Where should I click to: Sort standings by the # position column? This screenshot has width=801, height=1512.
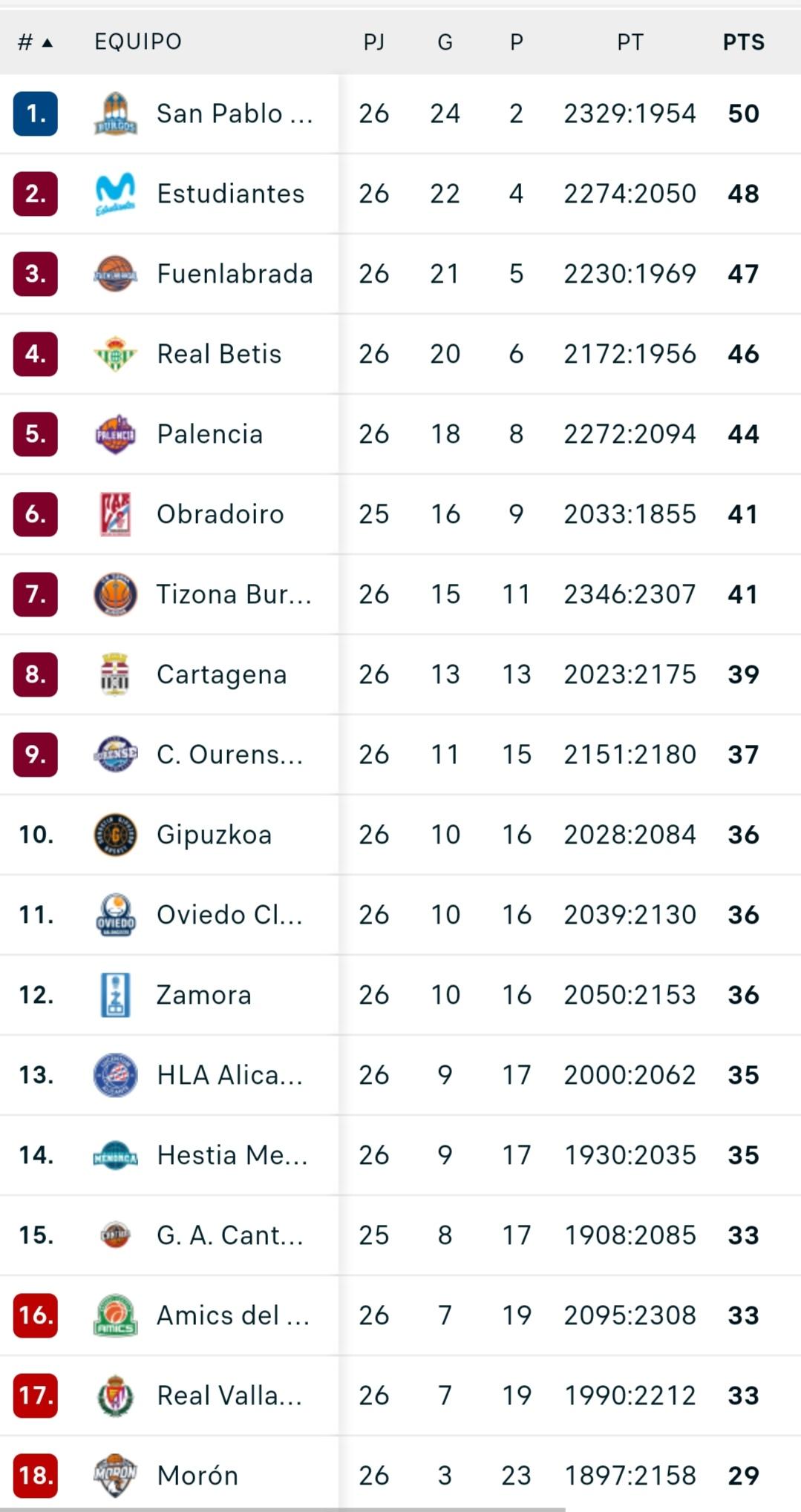point(35,42)
